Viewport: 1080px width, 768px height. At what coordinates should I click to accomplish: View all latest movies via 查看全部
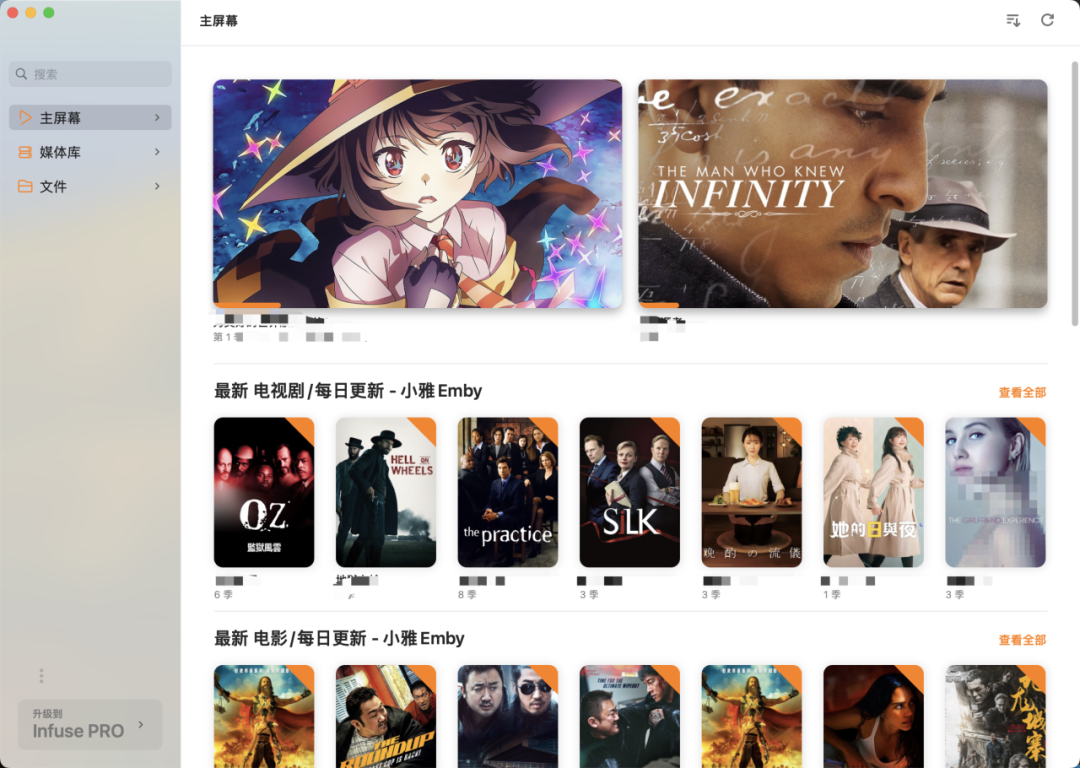[1021, 639]
